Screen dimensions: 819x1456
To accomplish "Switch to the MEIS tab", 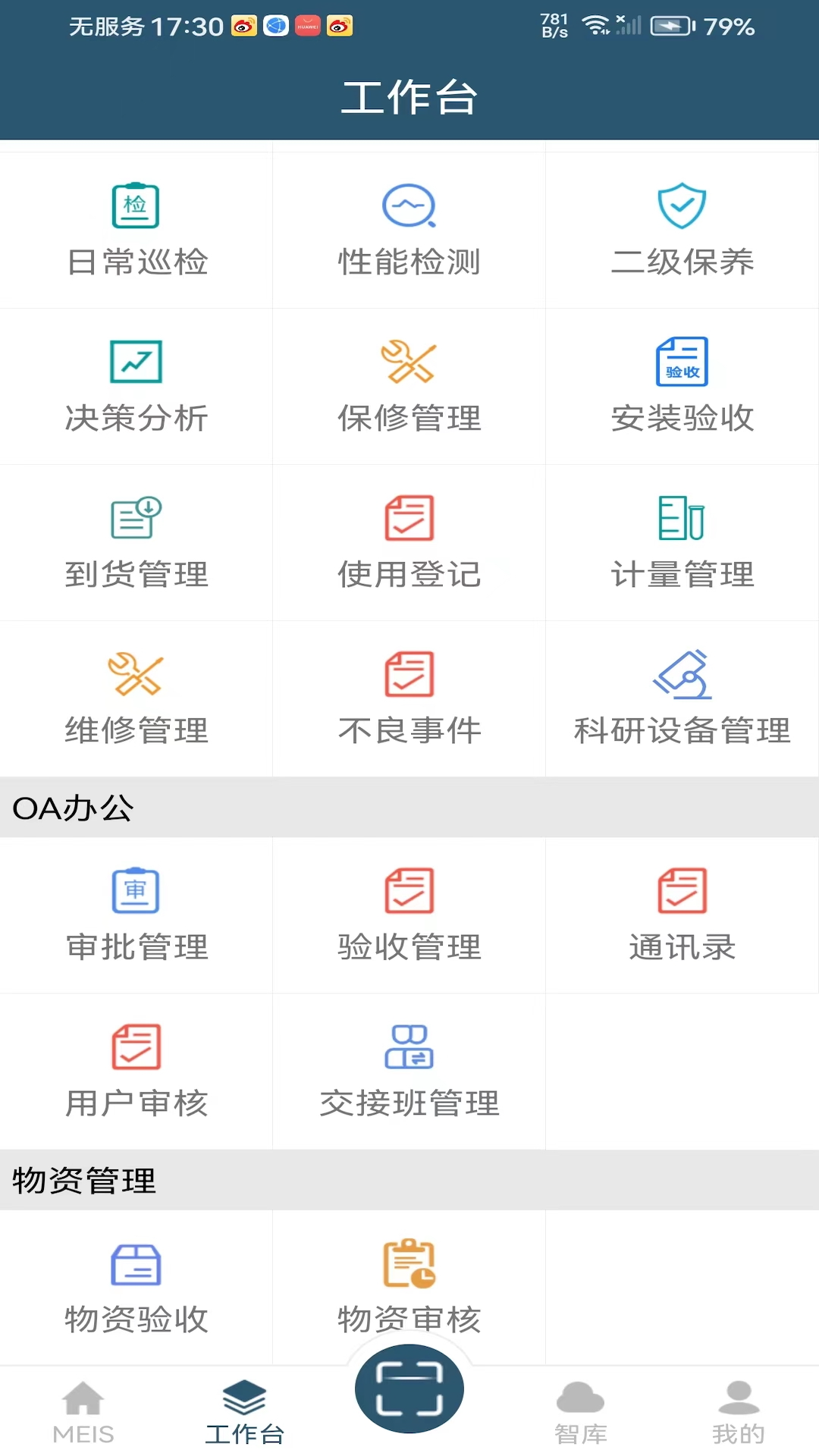I will [83, 1412].
